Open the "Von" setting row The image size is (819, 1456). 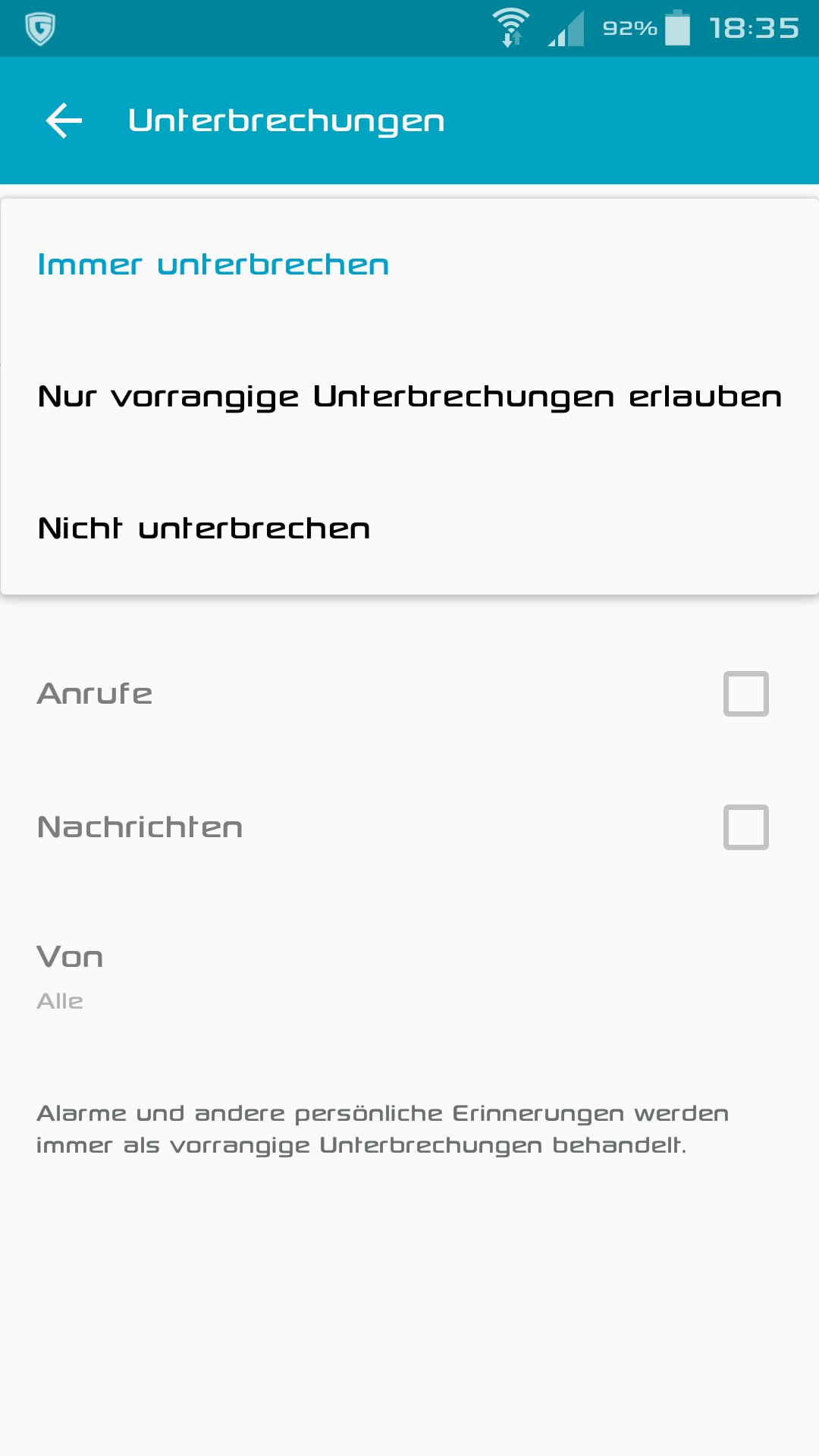409,977
